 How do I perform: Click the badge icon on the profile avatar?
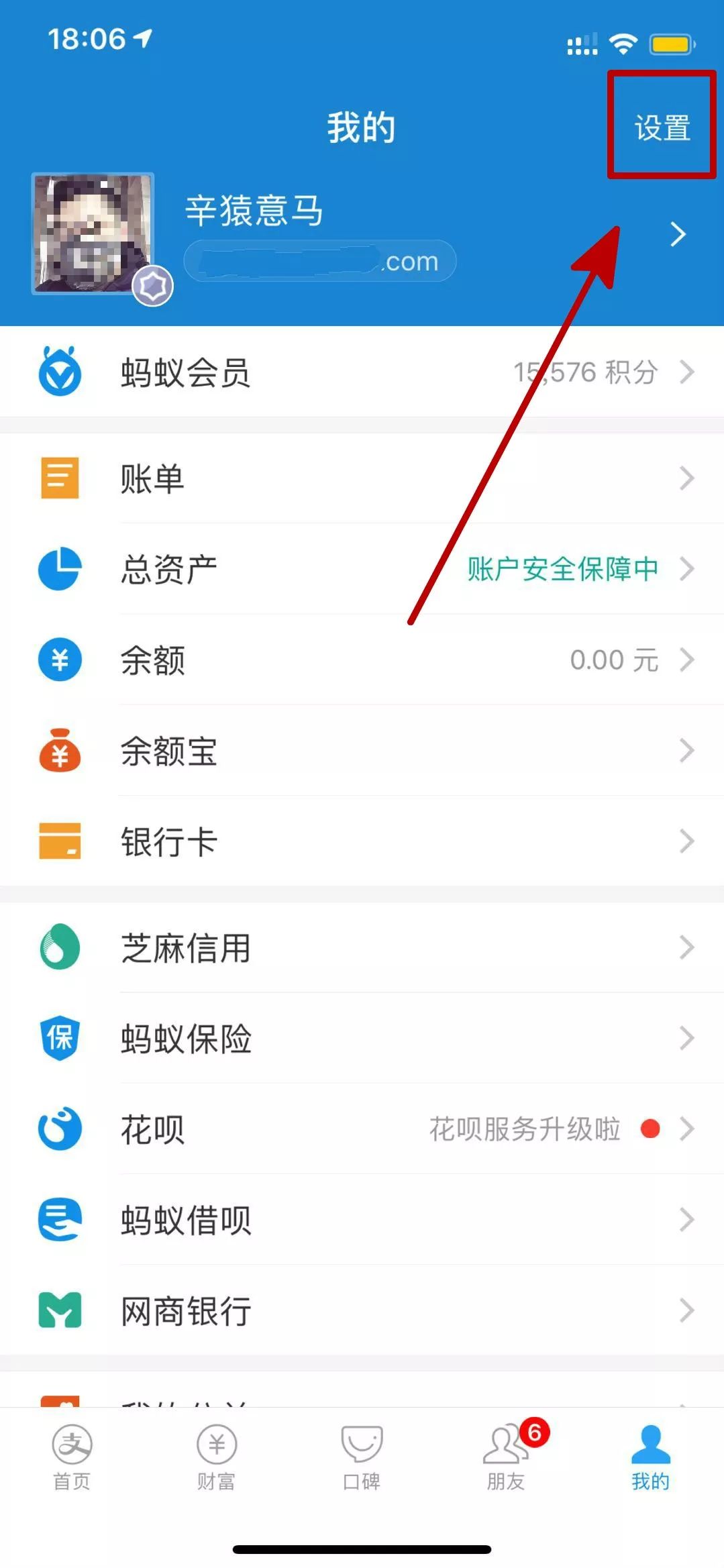pyautogui.click(x=155, y=286)
